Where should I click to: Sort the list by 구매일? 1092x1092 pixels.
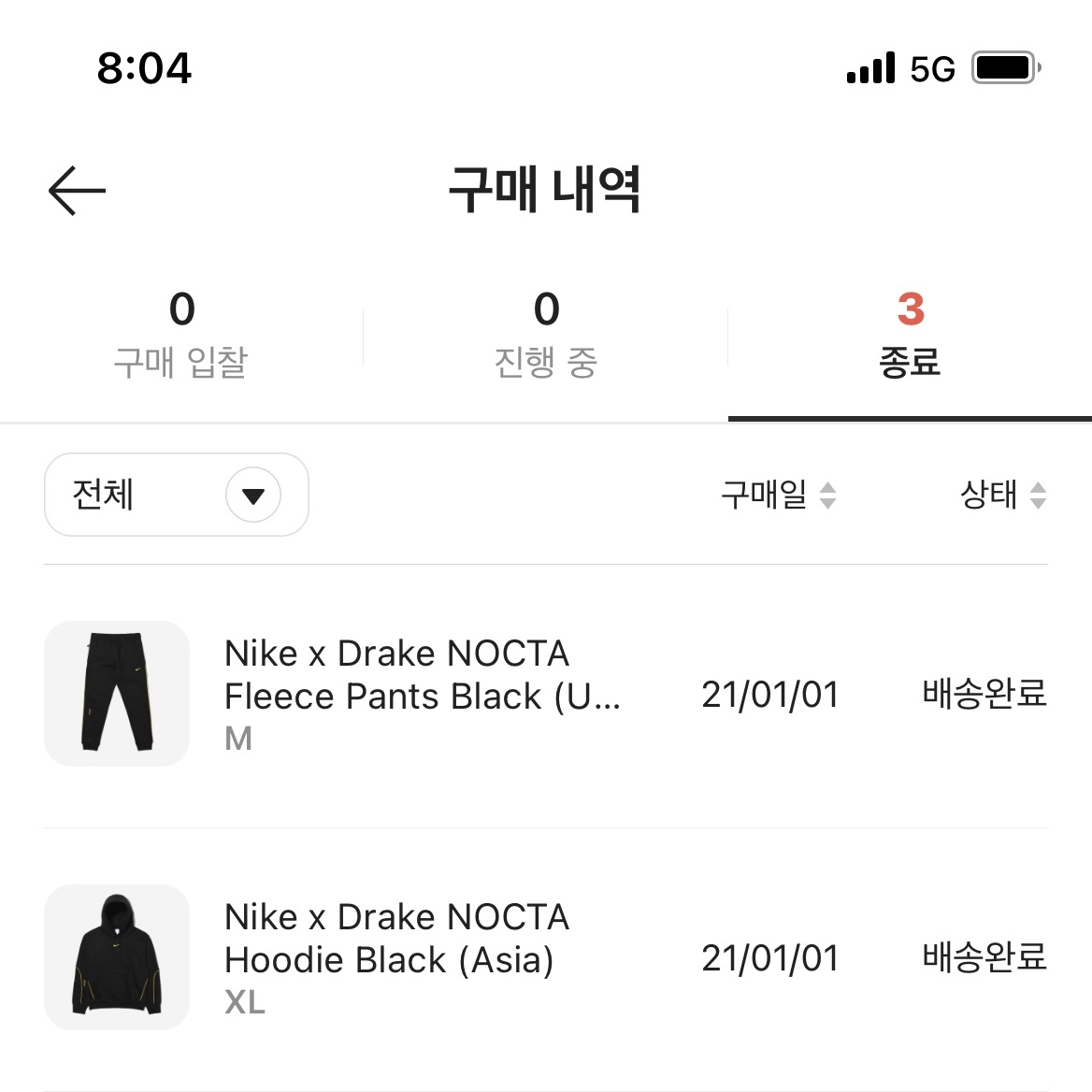(x=777, y=495)
